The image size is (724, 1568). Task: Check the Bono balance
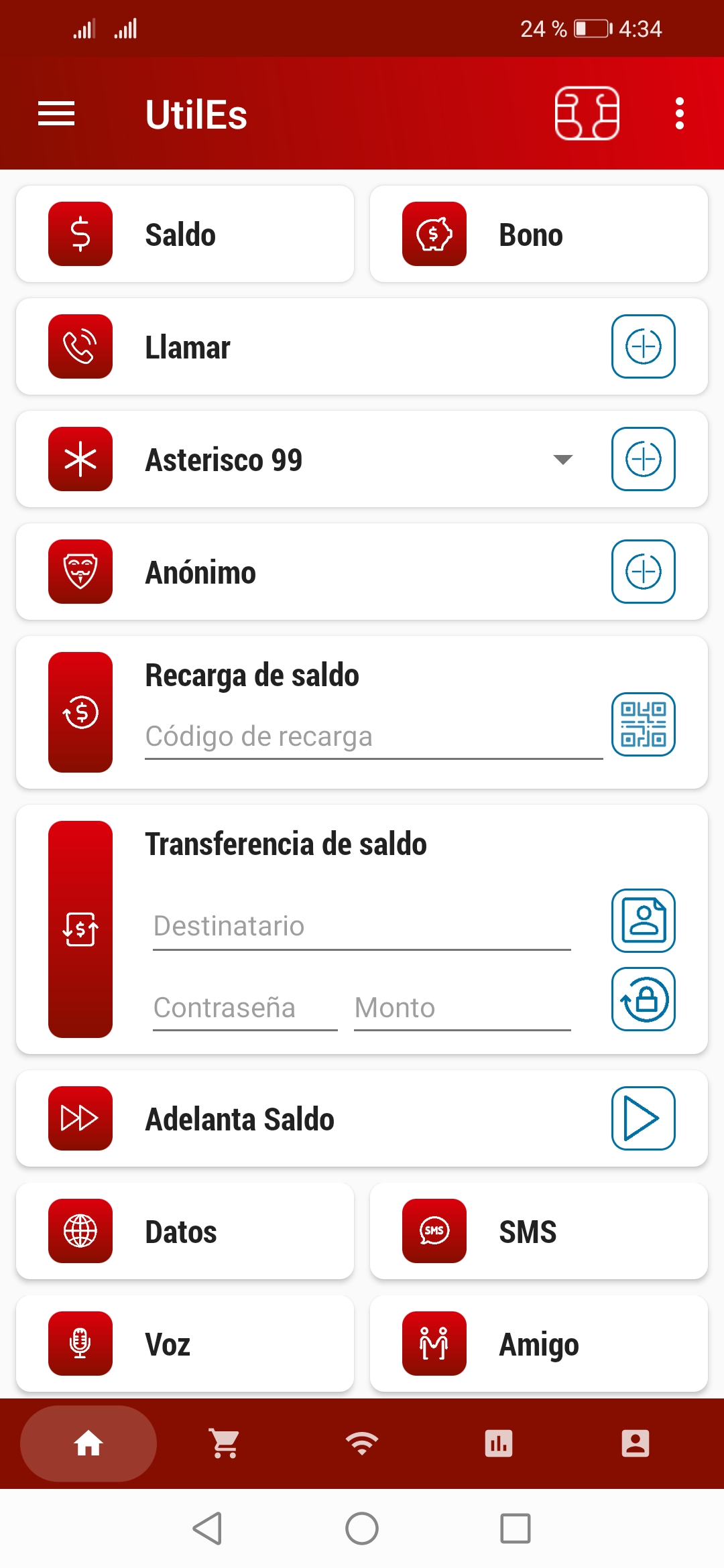pyautogui.click(x=538, y=235)
